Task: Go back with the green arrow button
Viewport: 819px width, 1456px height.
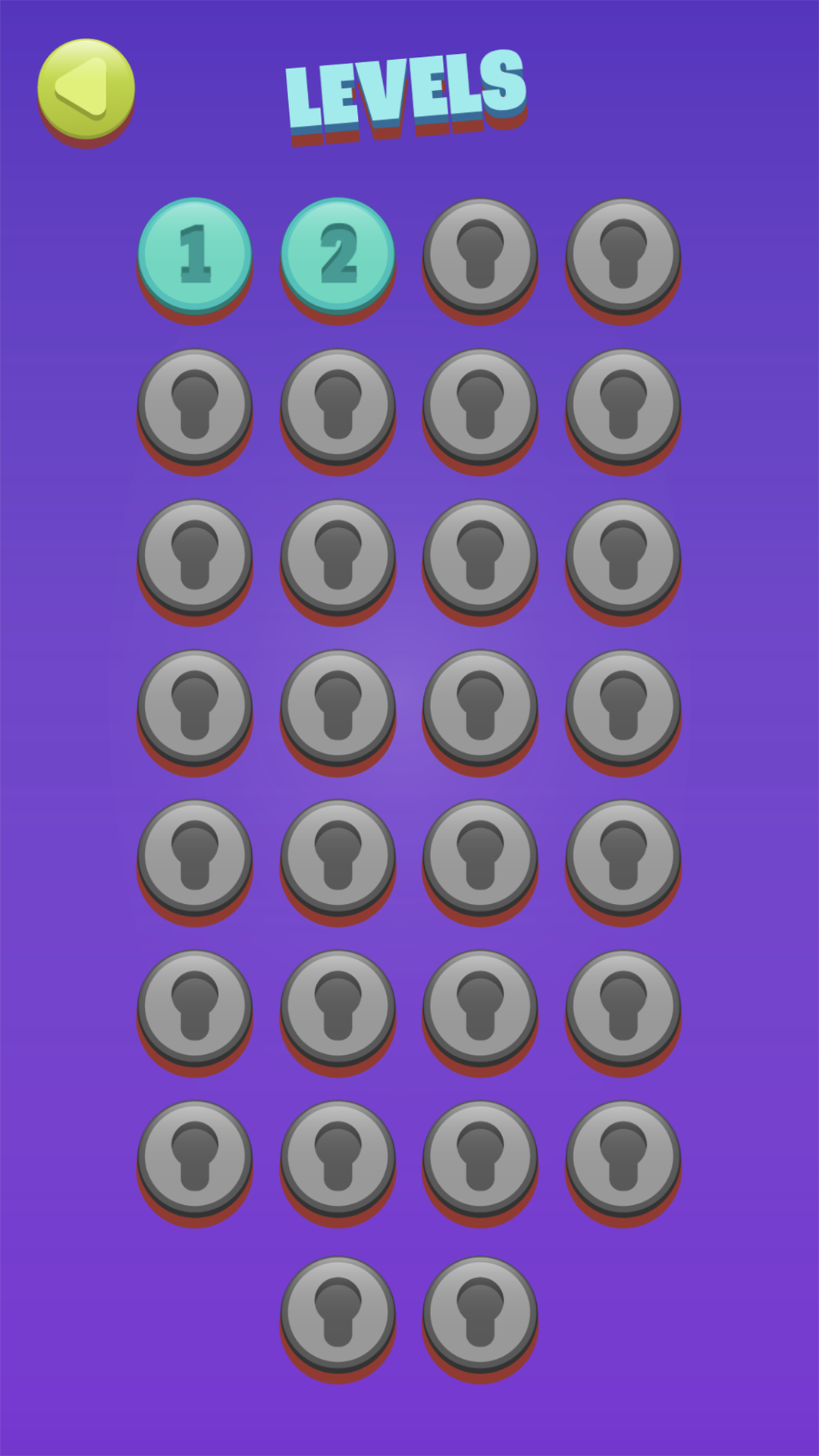Action: (86, 91)
